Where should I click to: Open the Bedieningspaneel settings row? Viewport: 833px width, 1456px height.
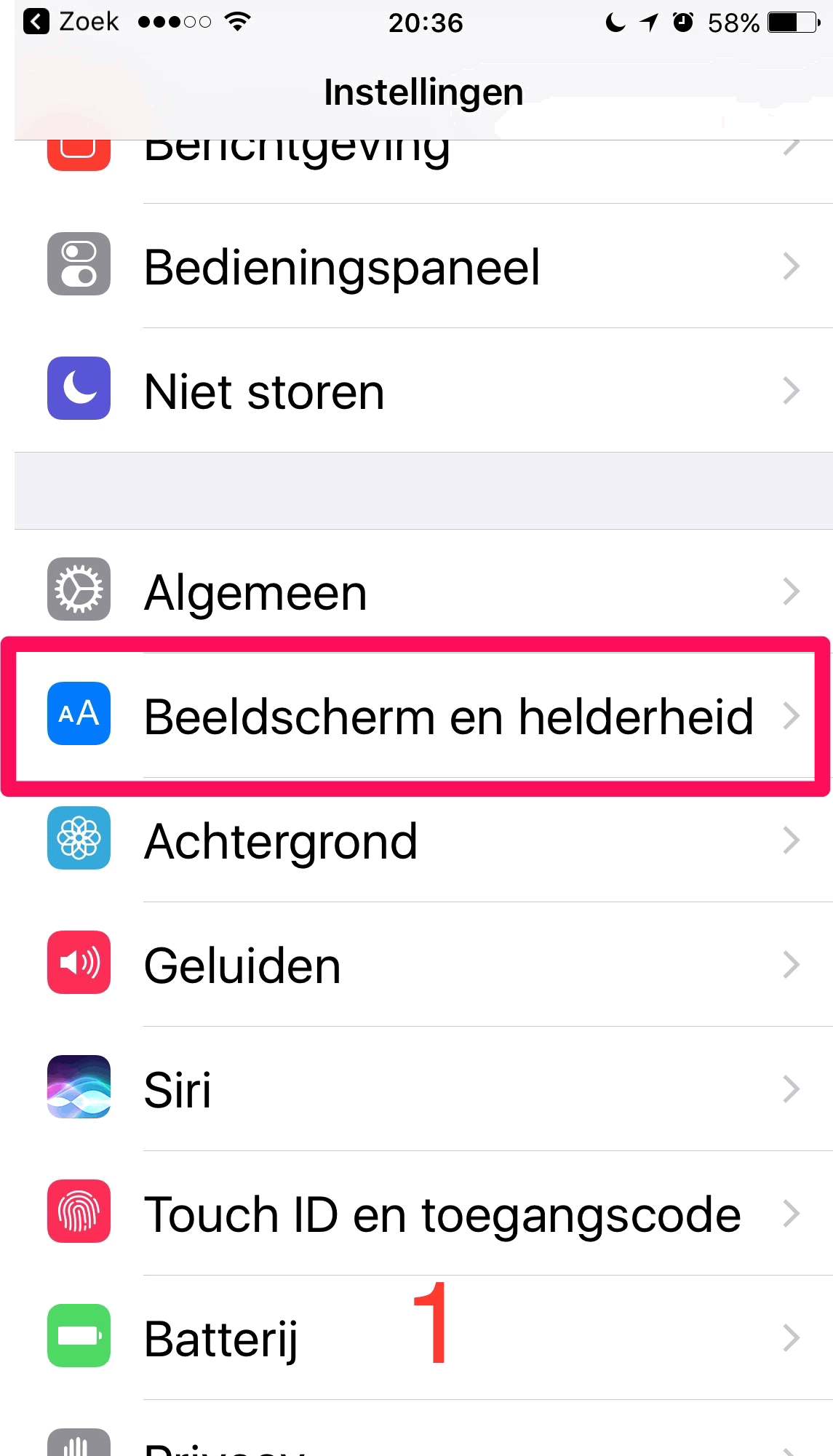(423, 266)
